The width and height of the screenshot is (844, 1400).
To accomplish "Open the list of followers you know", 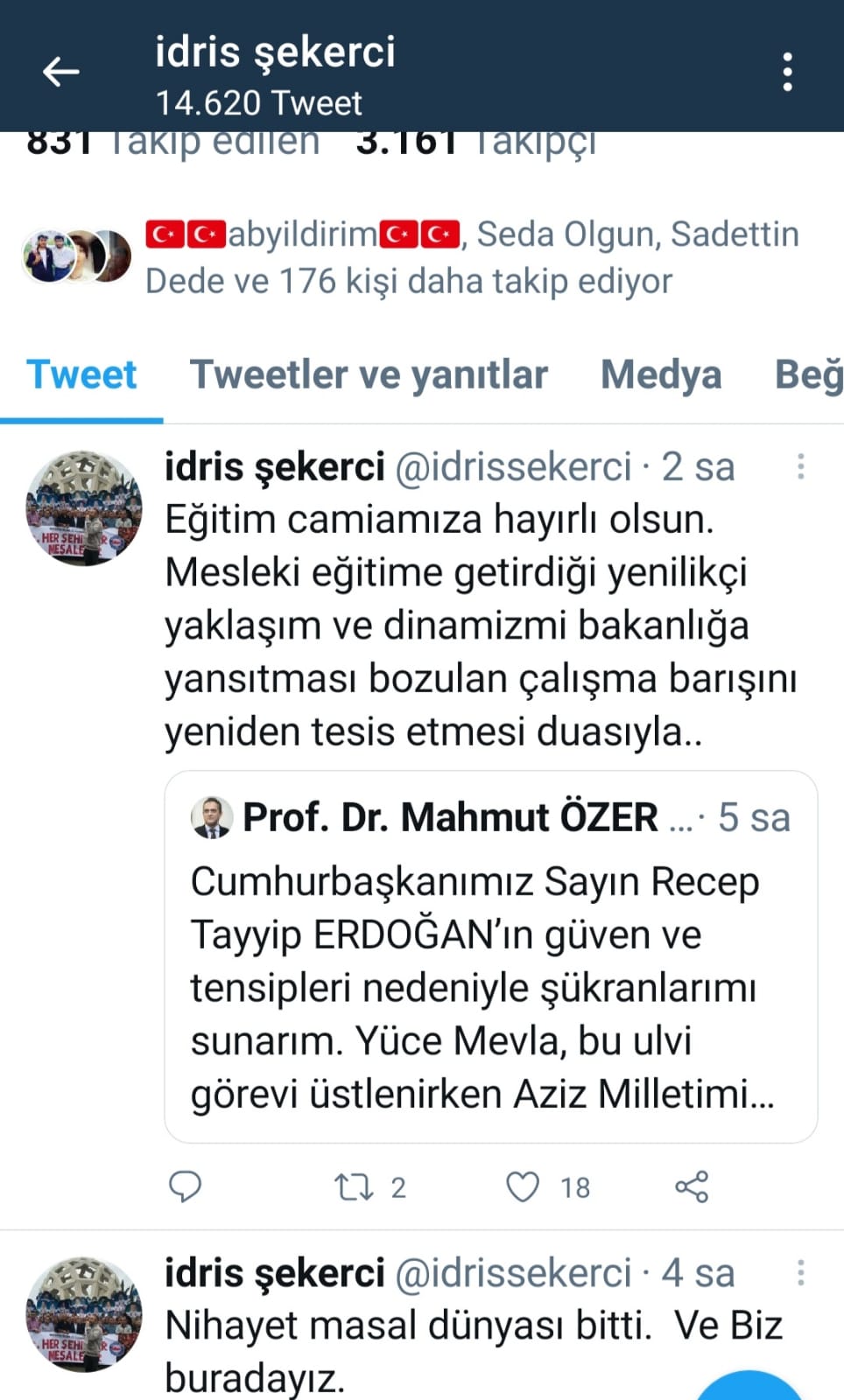I will coord(408,257).
